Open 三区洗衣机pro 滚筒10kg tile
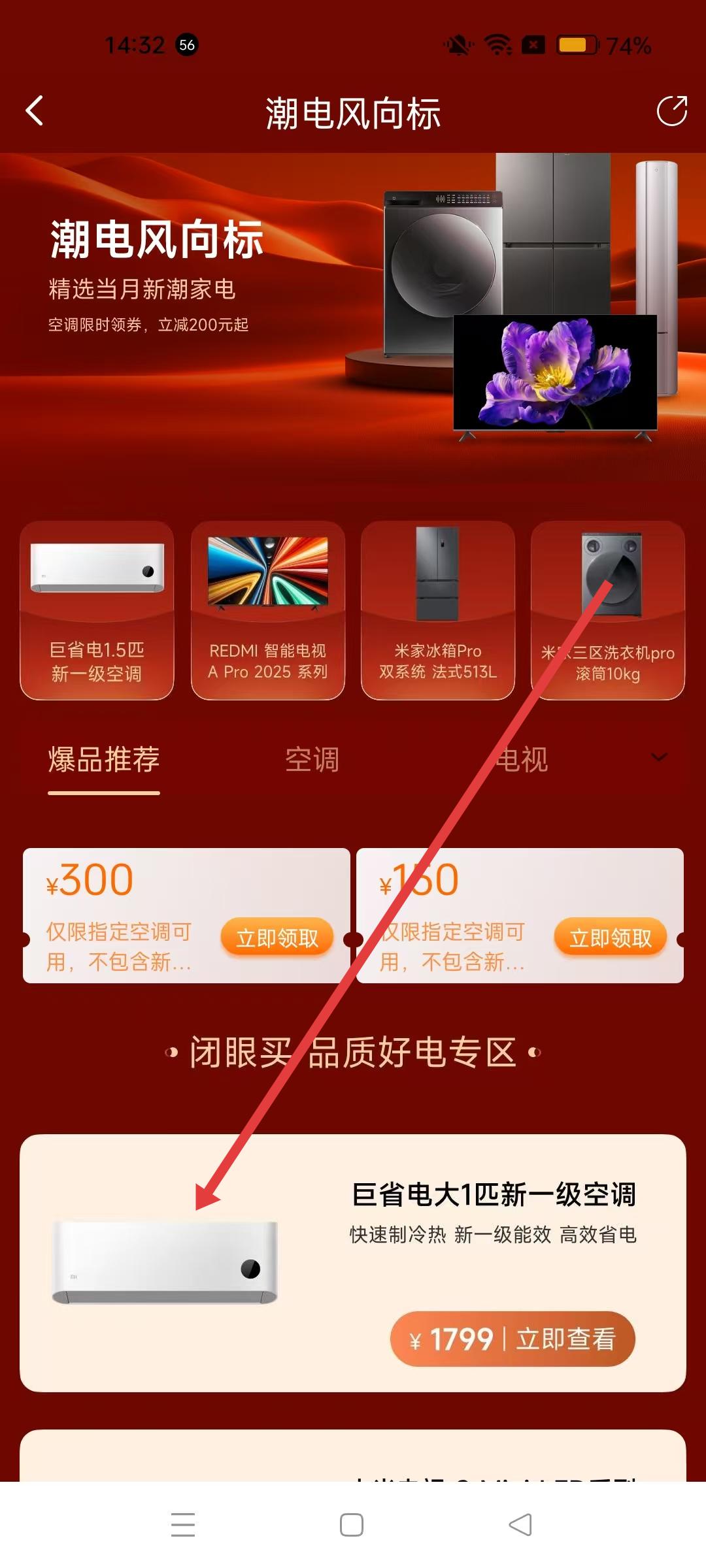Screen dimensions: 706x1568 tap(608, 610)
